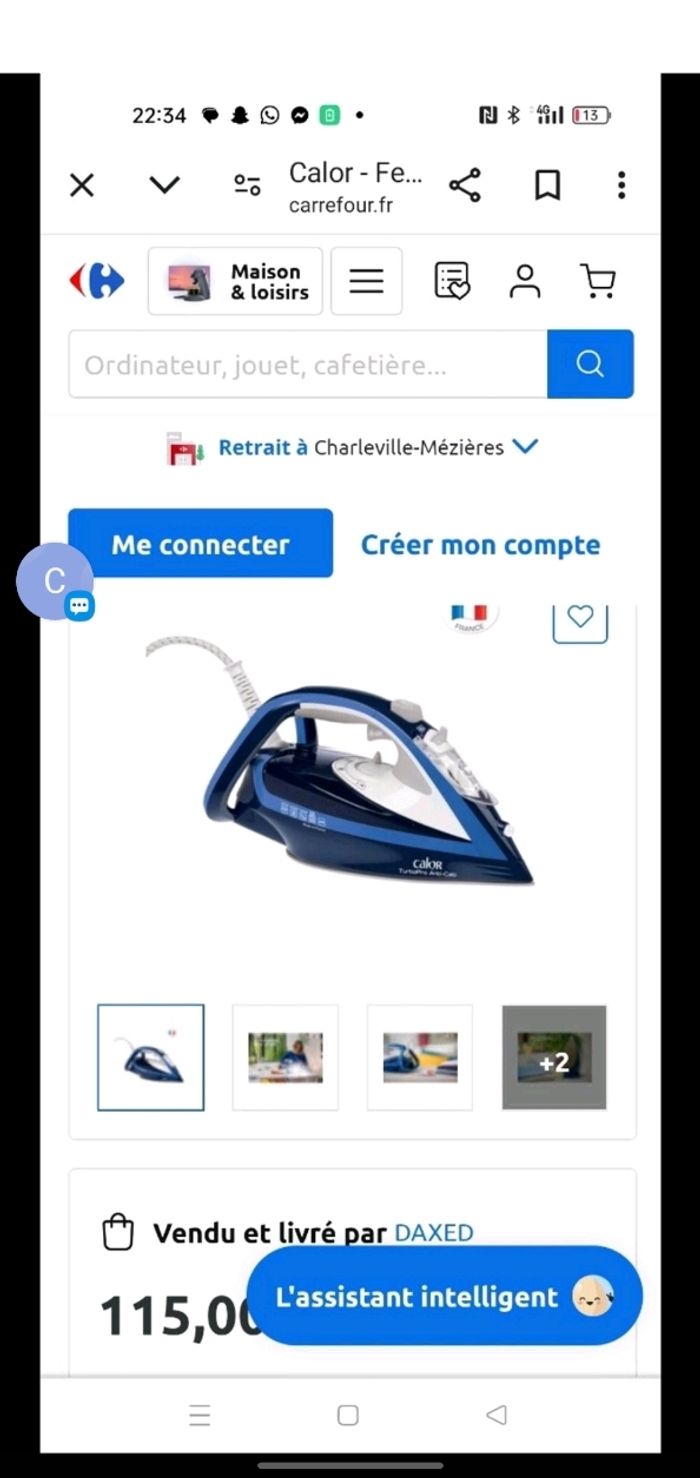Select Créer mon compte
This screenshot has height=1478, width=700.
pyautogui.click(x=480, y=545)
